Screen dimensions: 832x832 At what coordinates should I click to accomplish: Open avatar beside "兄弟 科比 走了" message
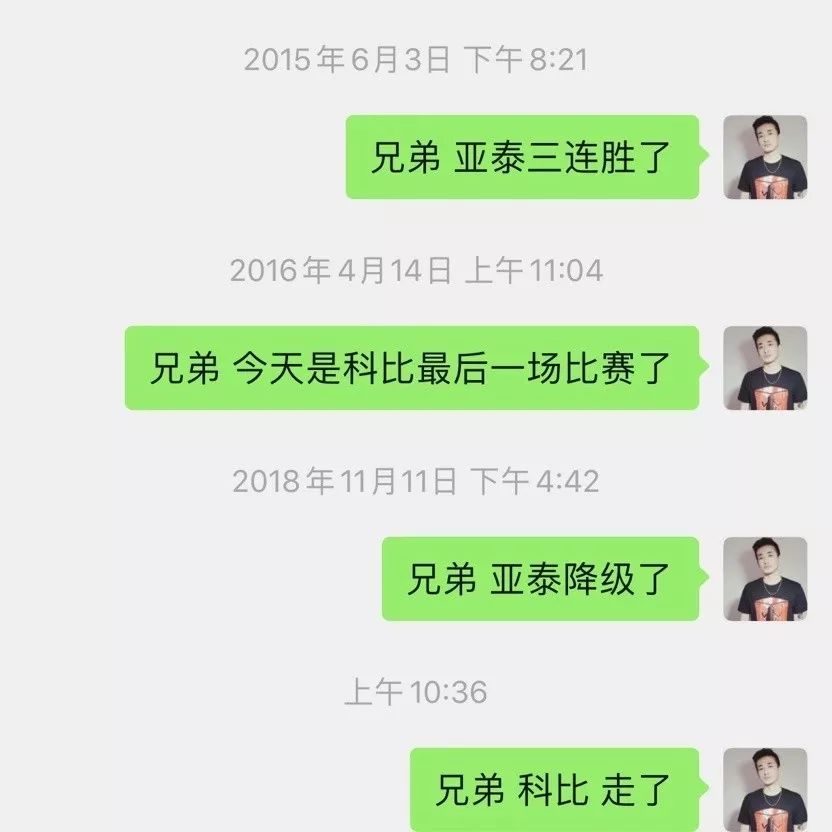coord(765,790)
